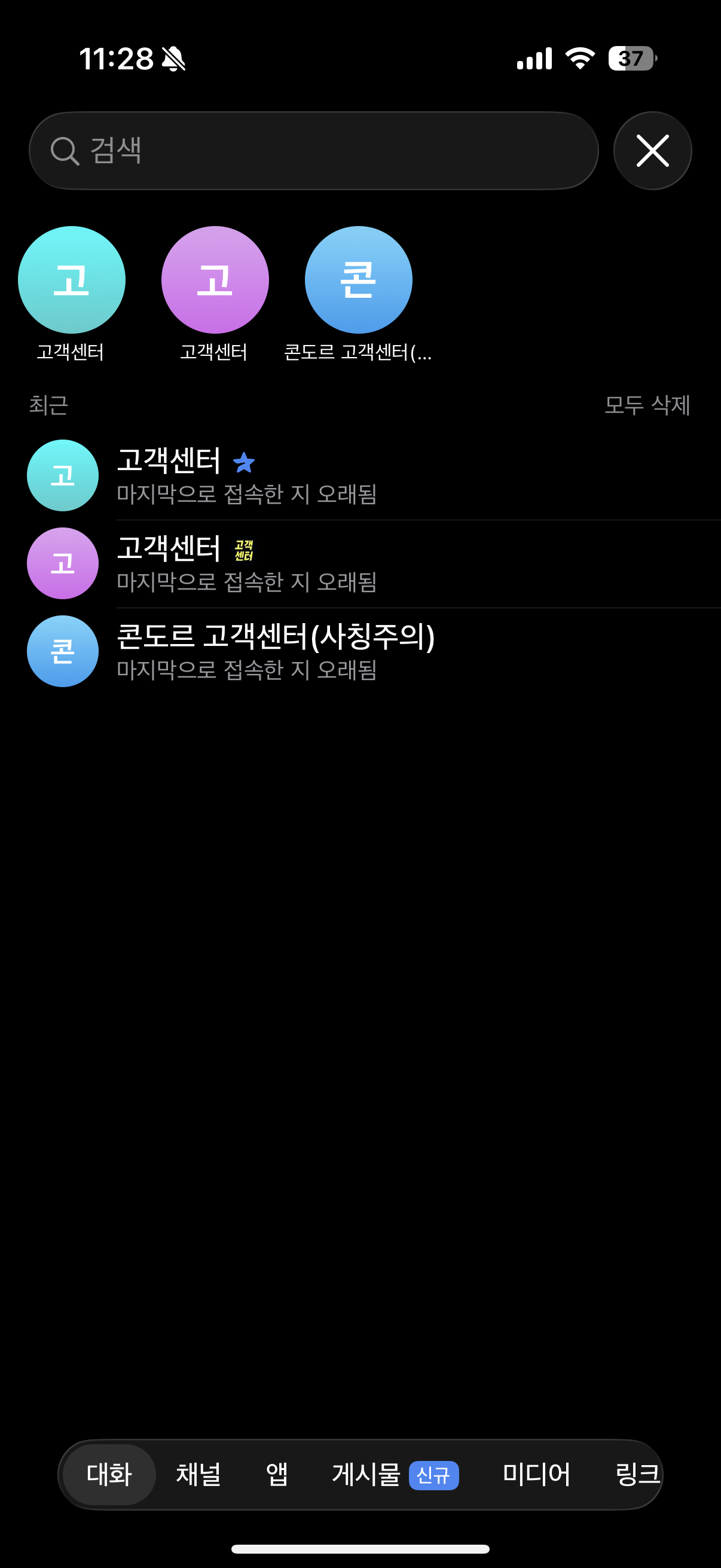This screenshot has width=721, height=1568.
Task: Tap the 검색 search field
Action: coord(313,150)
